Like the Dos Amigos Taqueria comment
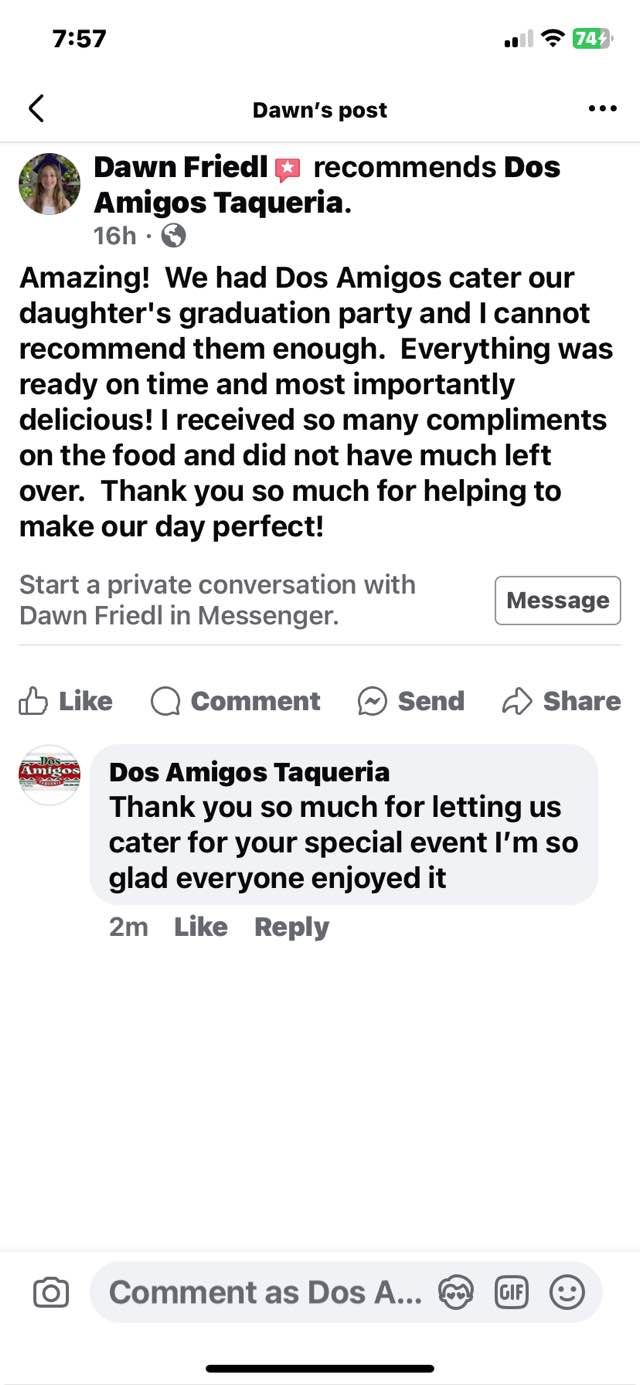640x1385 pixels. coord(200,927)
